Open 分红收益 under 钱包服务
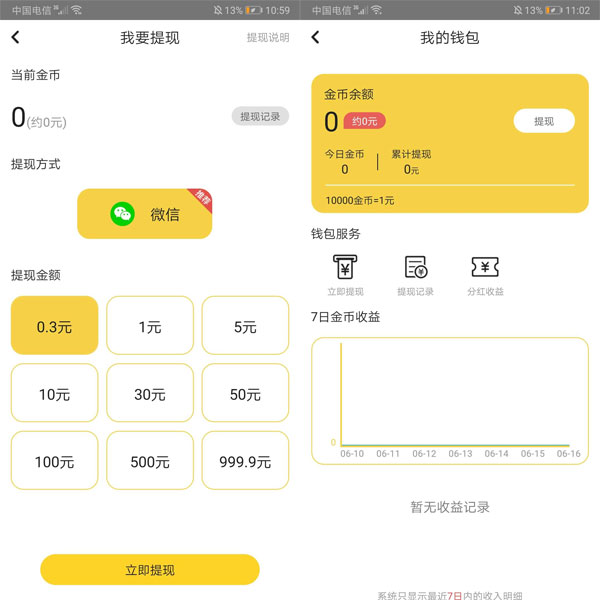 point(485,275)
